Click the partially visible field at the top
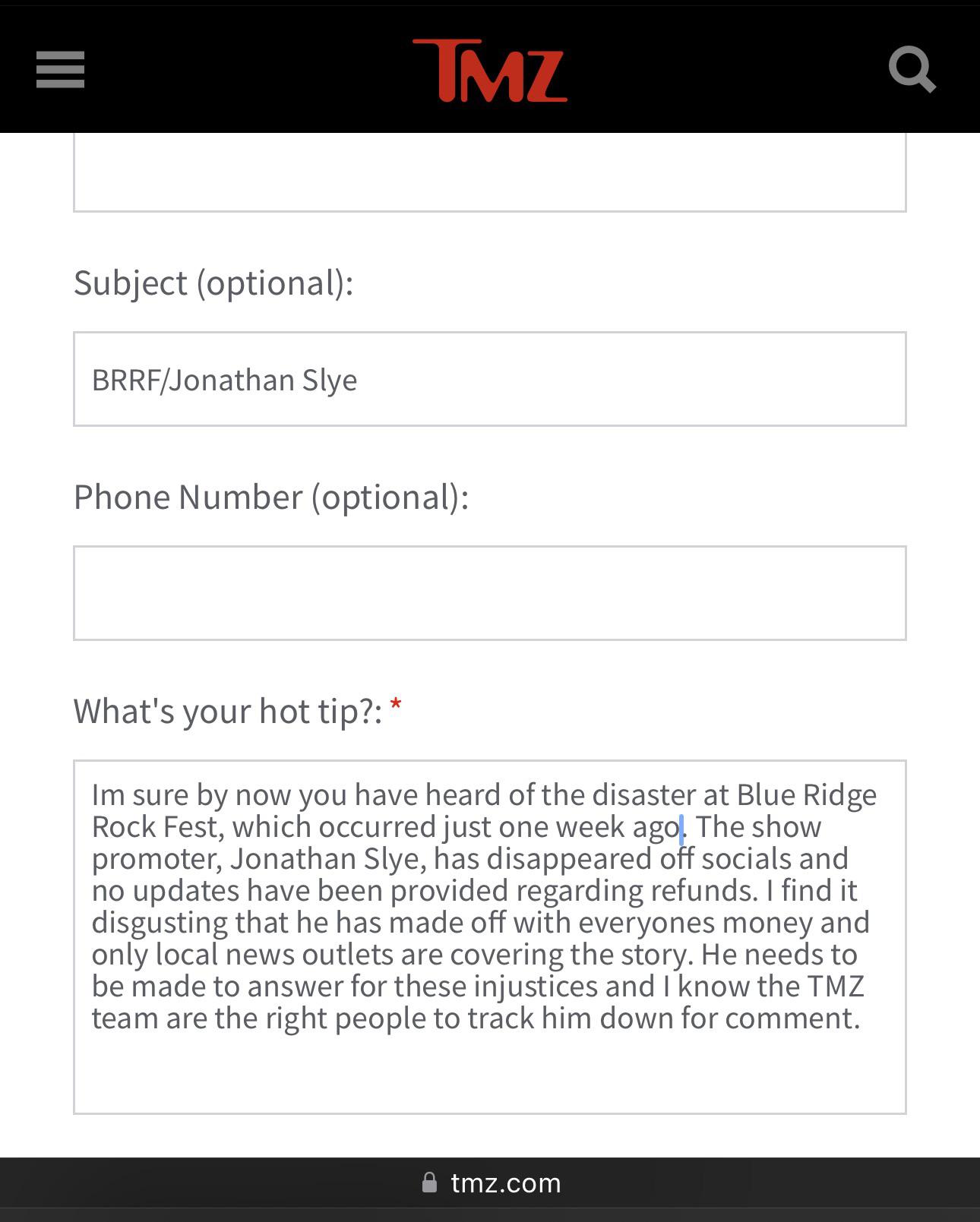 click(490, 175)
